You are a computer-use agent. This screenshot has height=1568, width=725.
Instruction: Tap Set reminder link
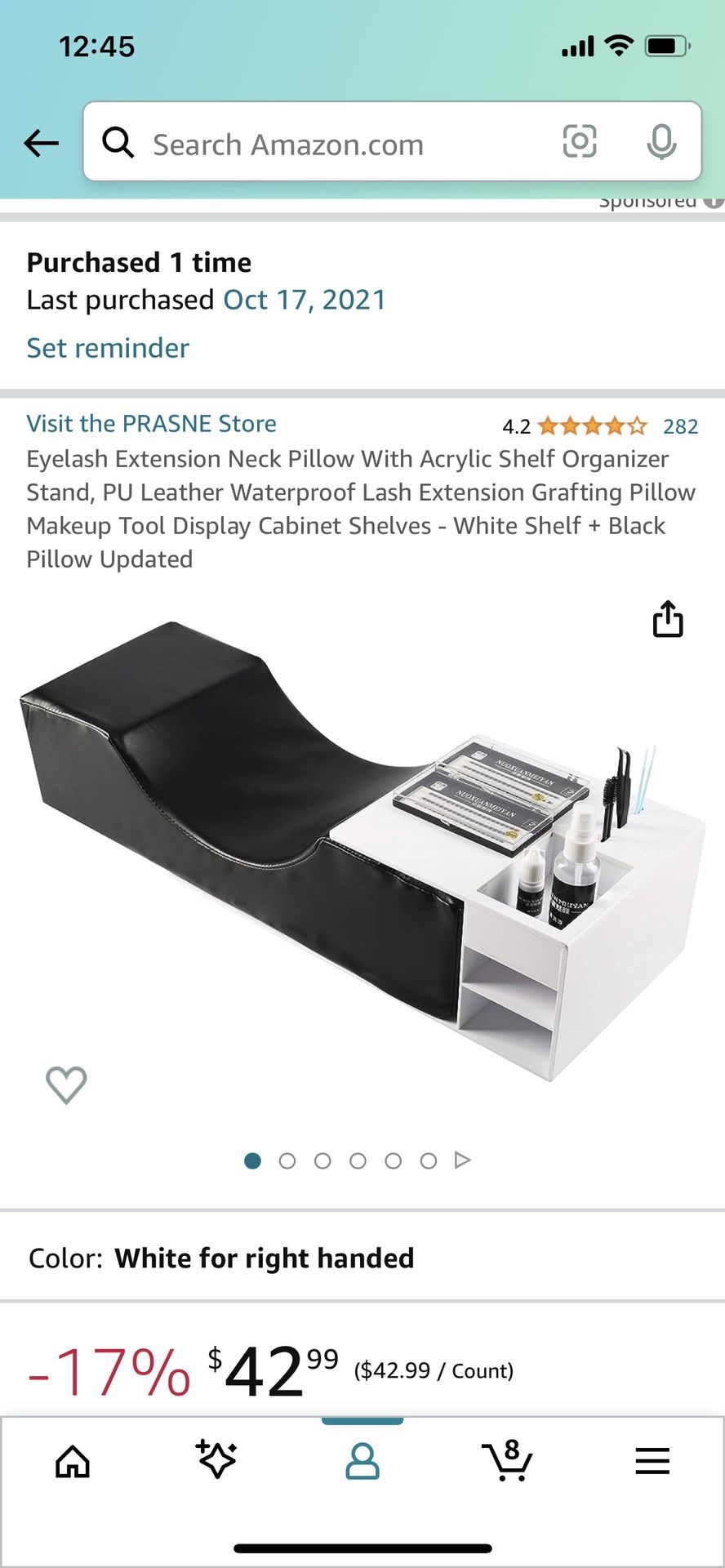click(108, 349)
